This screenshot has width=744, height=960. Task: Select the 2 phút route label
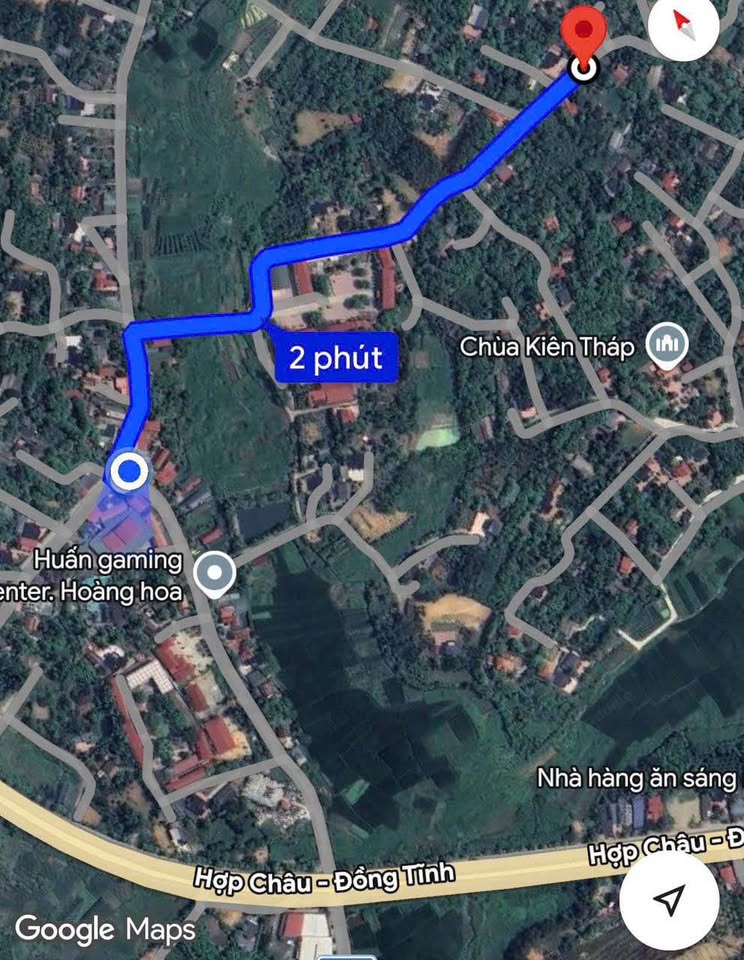[x=336, y=357]
